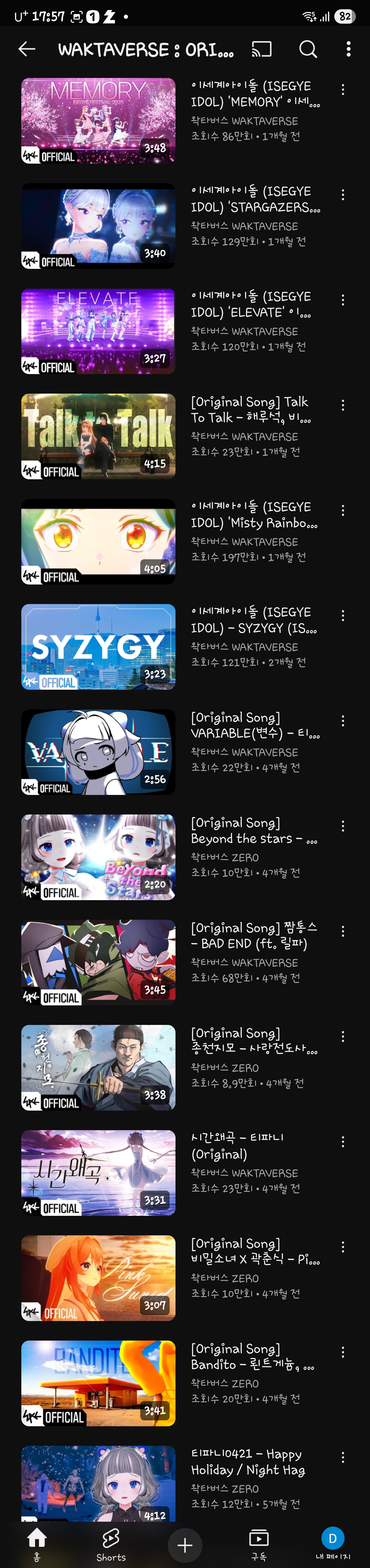This screenshot has width=370, height=1568.
Task: Open more options for Talk To Talk video
Action: point(343,405)
